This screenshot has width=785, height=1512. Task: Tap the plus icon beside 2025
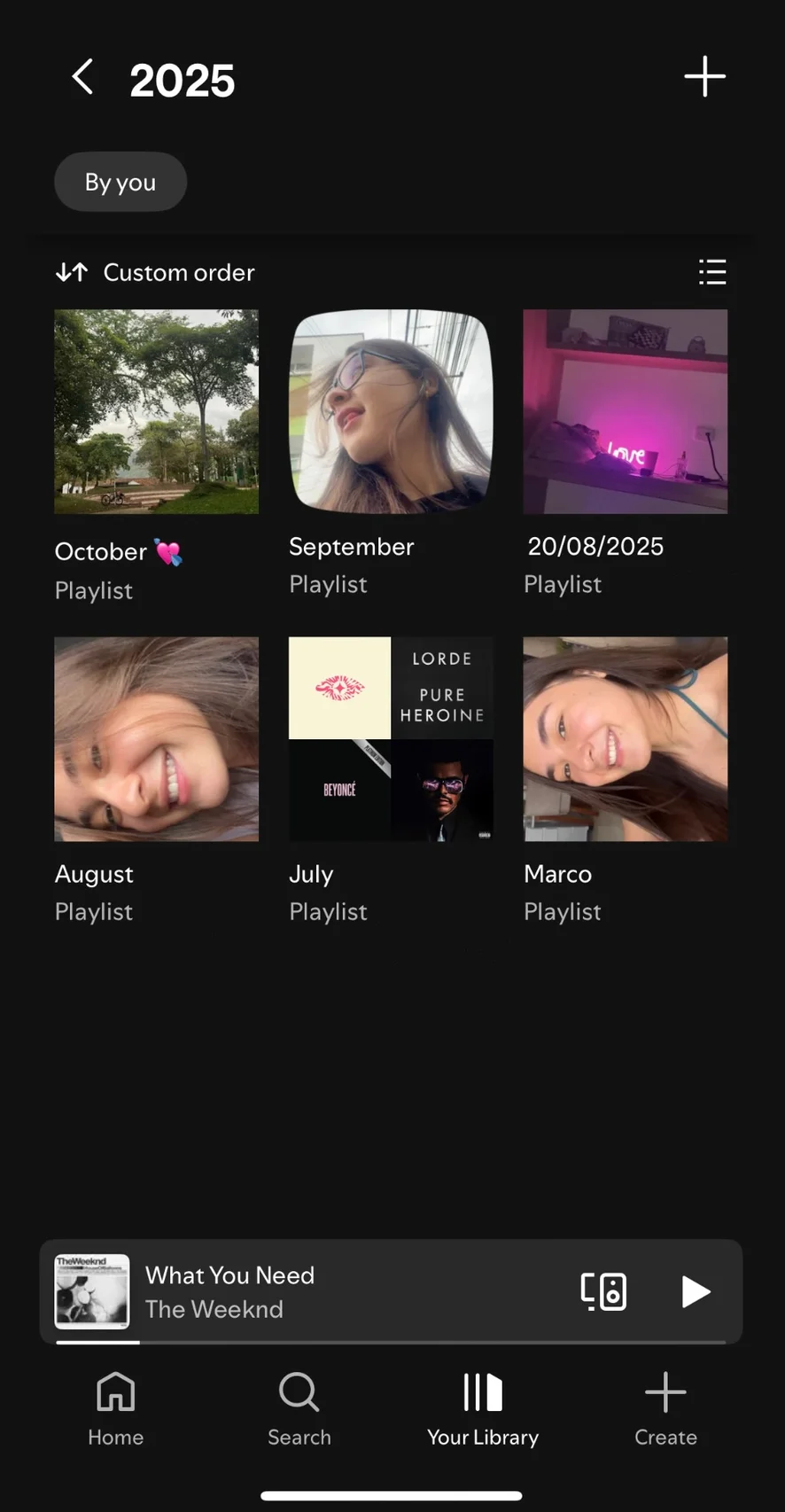point(704,77)
